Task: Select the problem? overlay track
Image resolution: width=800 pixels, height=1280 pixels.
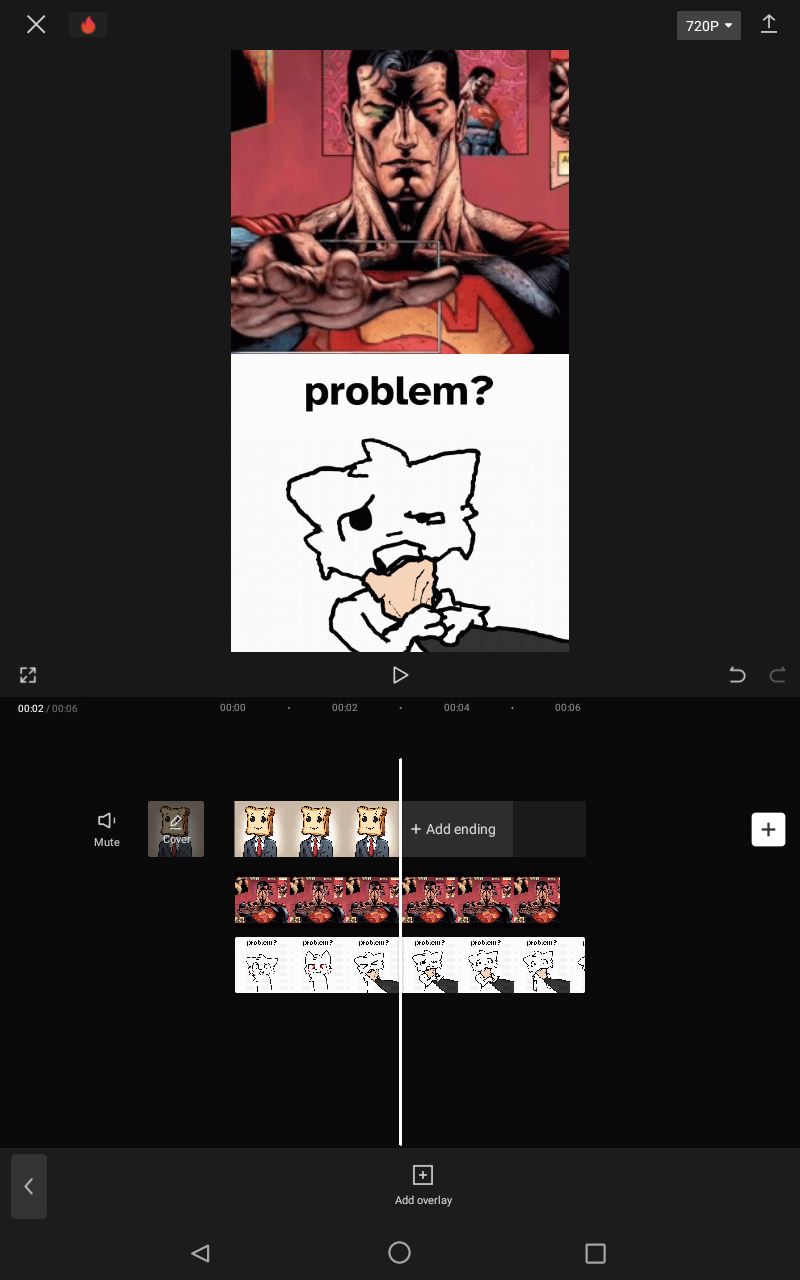Action: pos(410,965)
